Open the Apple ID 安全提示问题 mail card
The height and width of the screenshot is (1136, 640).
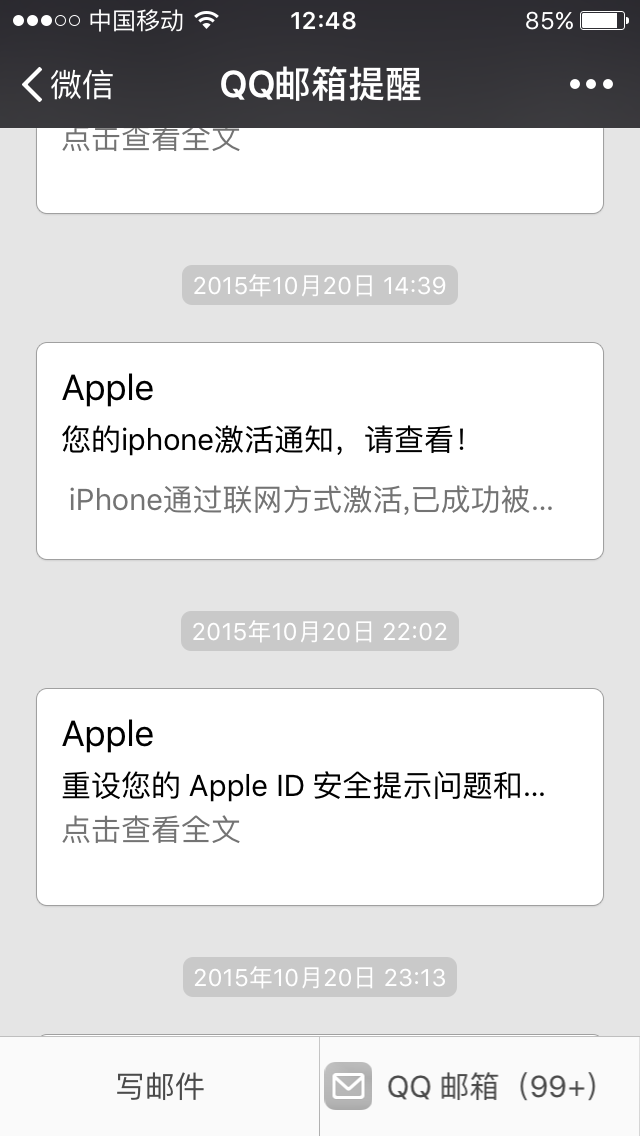(x=319, y=796)
